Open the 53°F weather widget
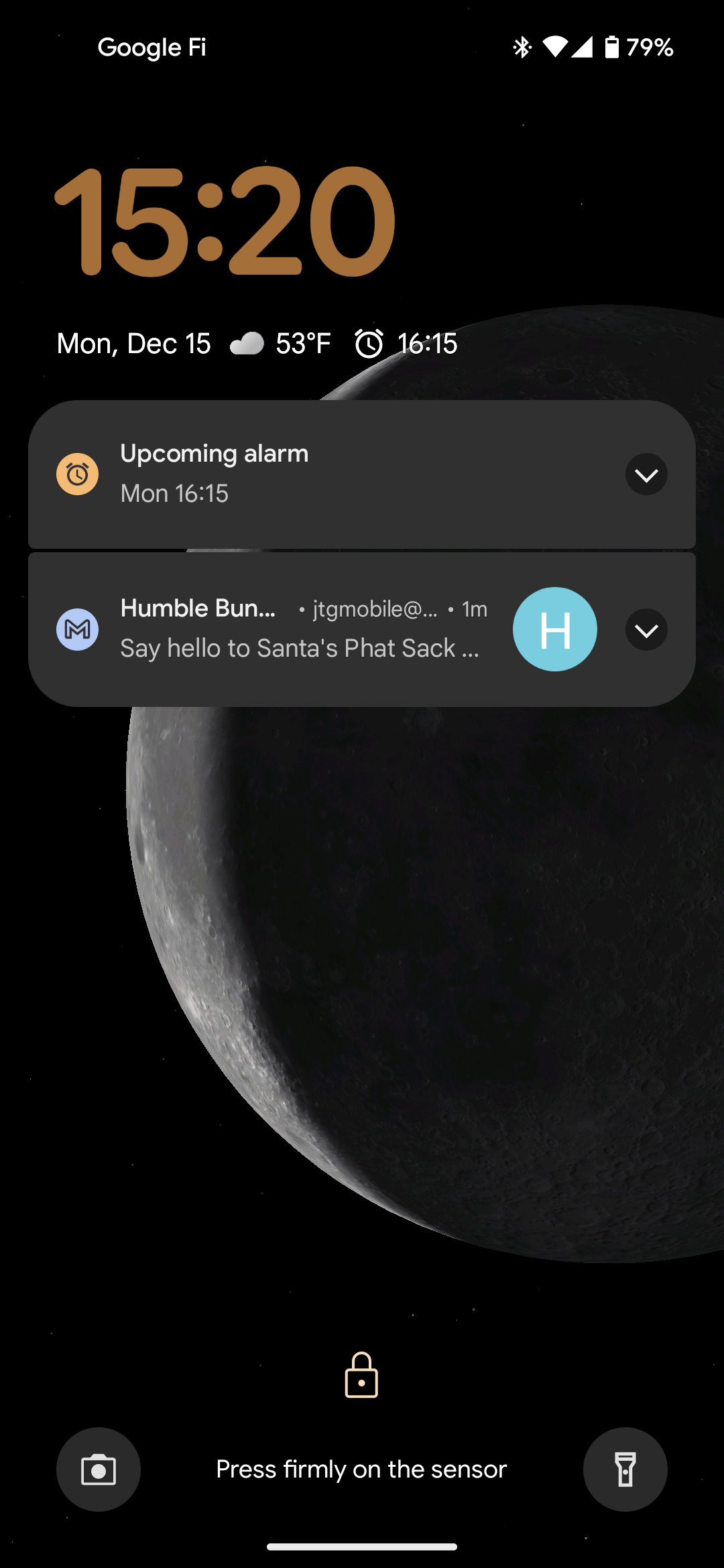 [x=282, y=344]
